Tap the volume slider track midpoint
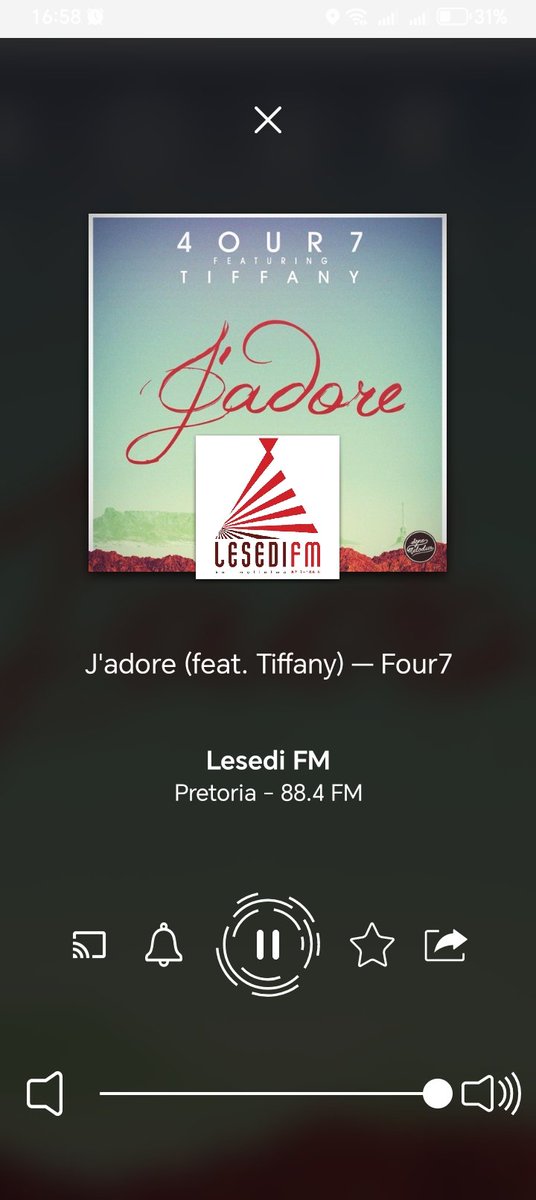 (268, 1094)
